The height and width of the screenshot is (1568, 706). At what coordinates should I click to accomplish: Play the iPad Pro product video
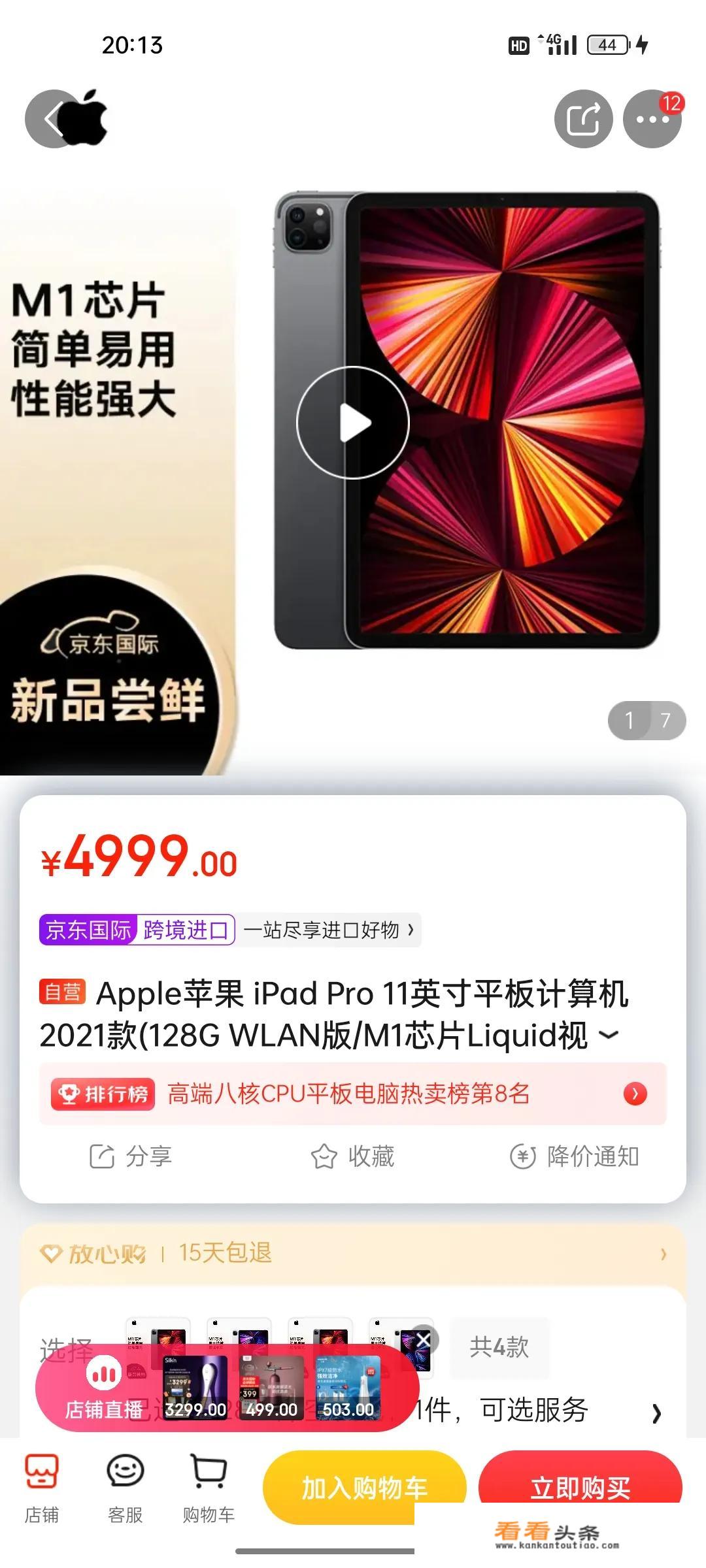(x=353, y=423)
